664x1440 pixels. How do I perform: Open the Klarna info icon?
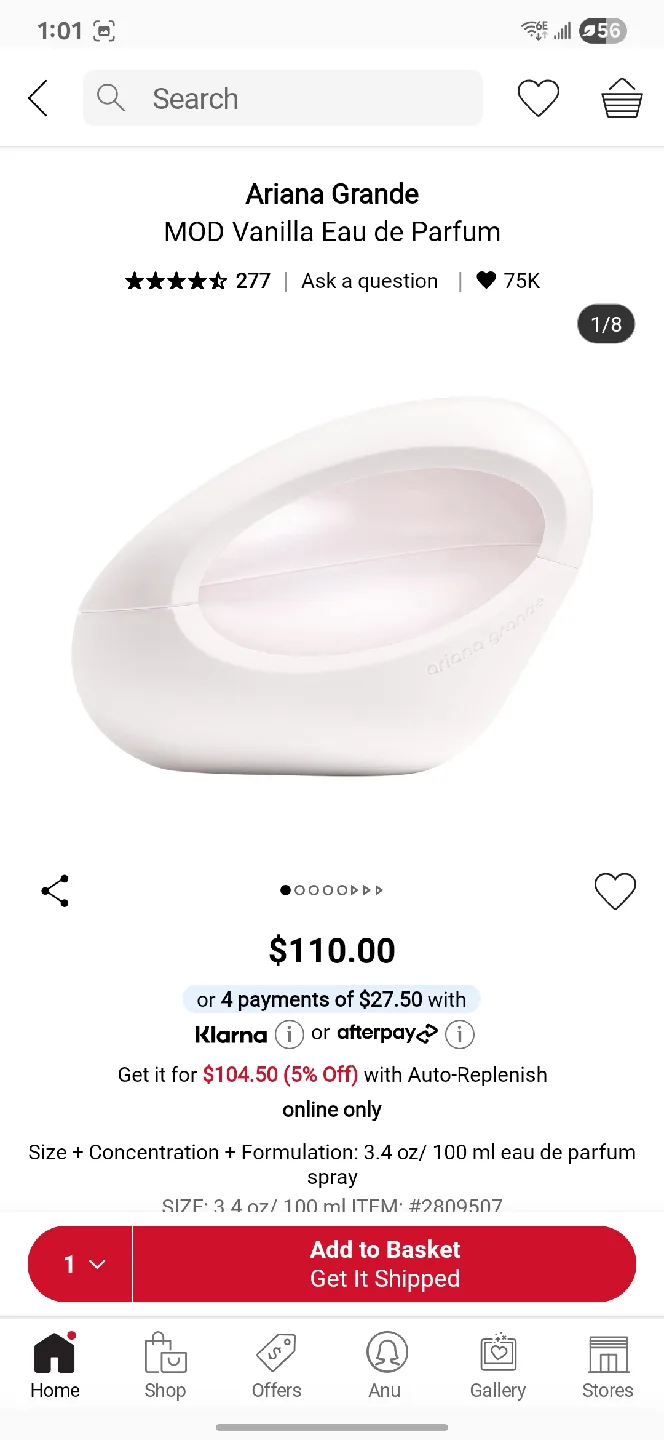tap(289, 1034)
